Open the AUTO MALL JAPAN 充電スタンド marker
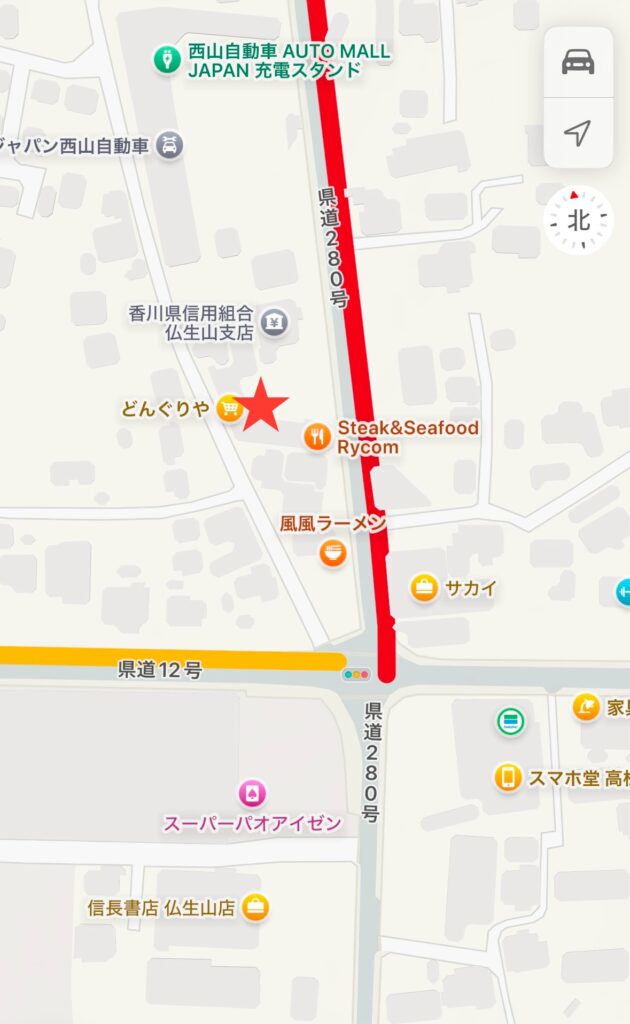Viewport: 630px width, 1024px height. 164,60
